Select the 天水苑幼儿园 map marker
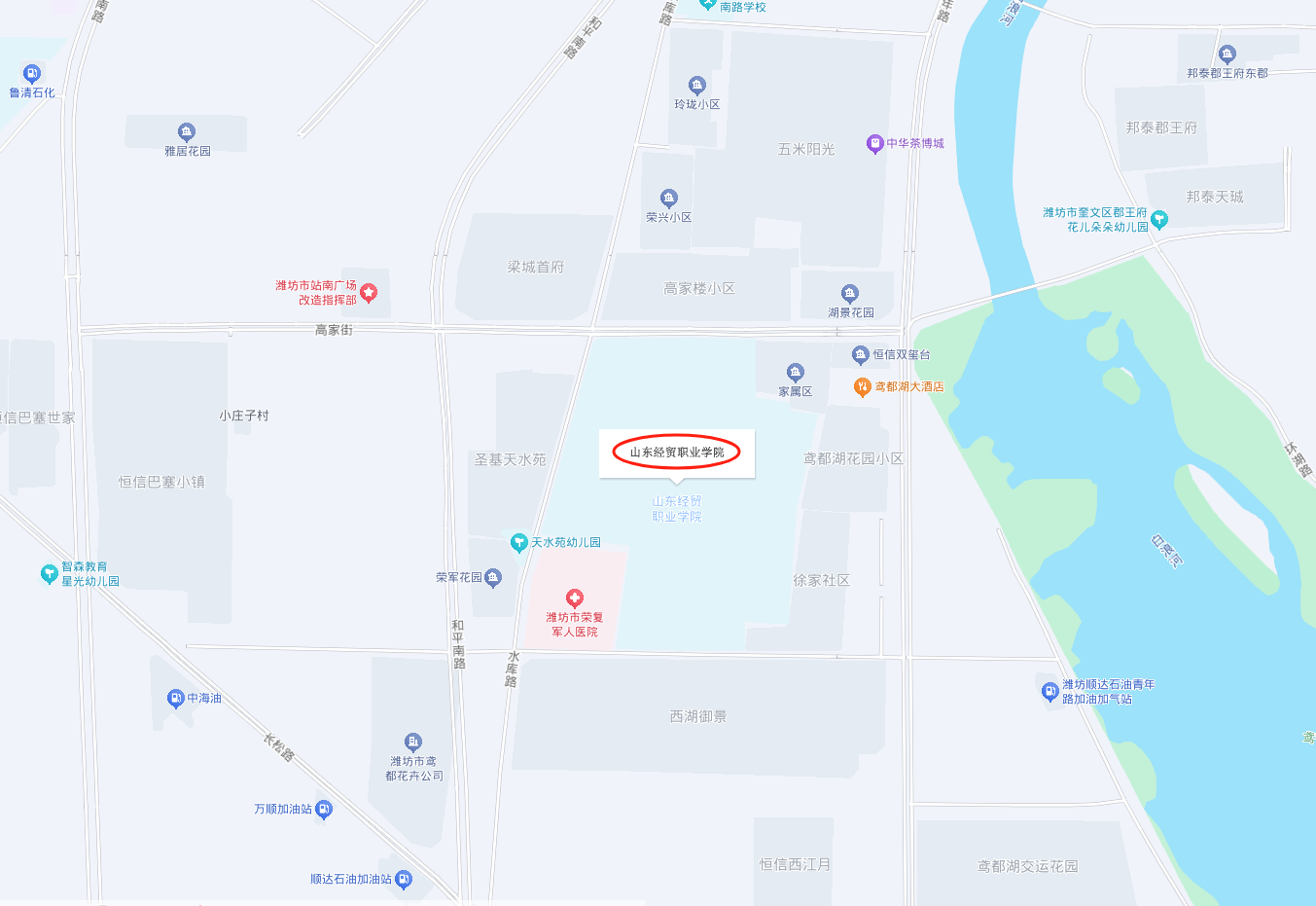Image resolution: width=1316 pixels, height=906 pixels. tap(519, 543)
